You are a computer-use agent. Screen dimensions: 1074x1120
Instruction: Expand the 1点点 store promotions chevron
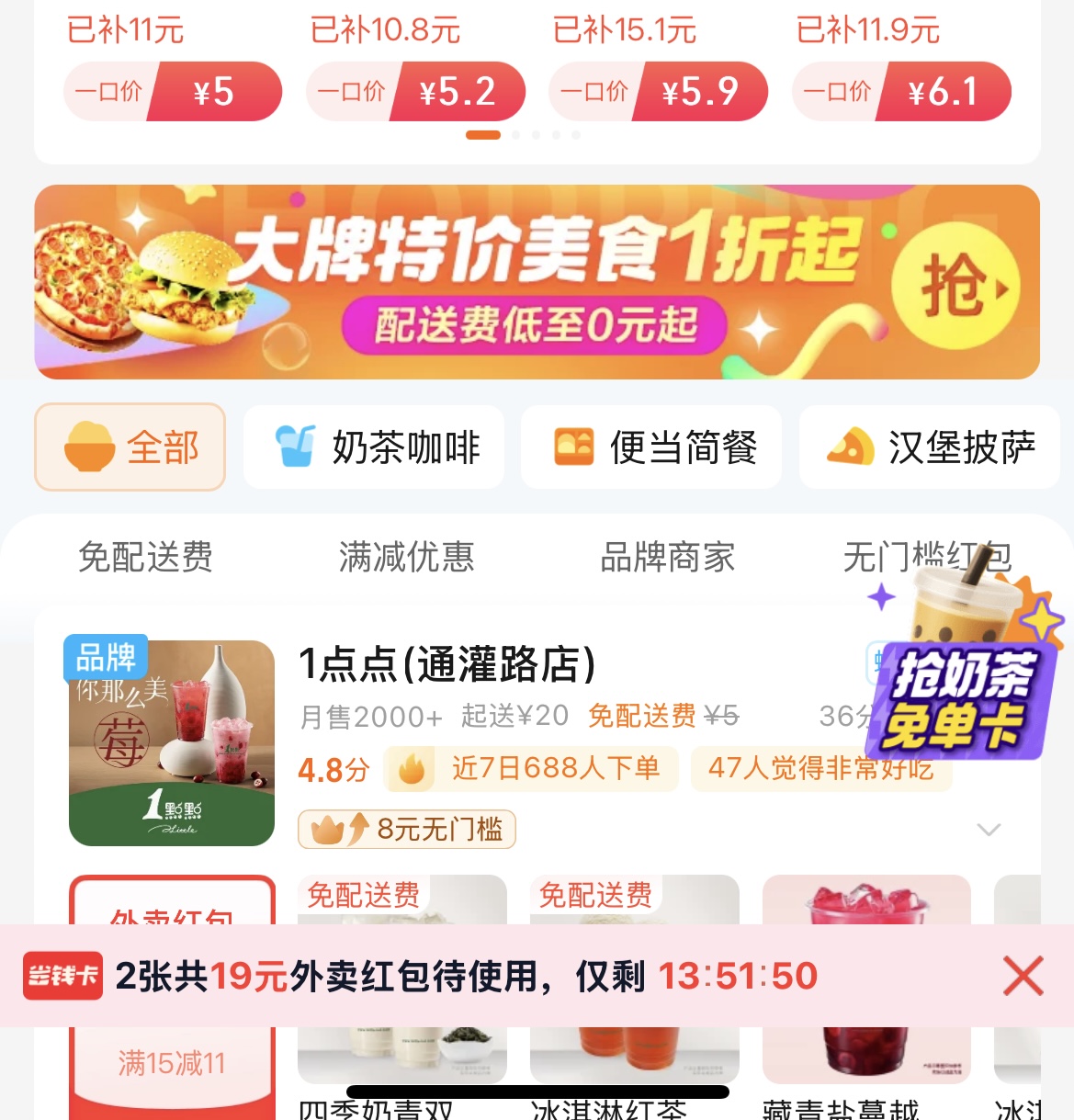point(989,830)
